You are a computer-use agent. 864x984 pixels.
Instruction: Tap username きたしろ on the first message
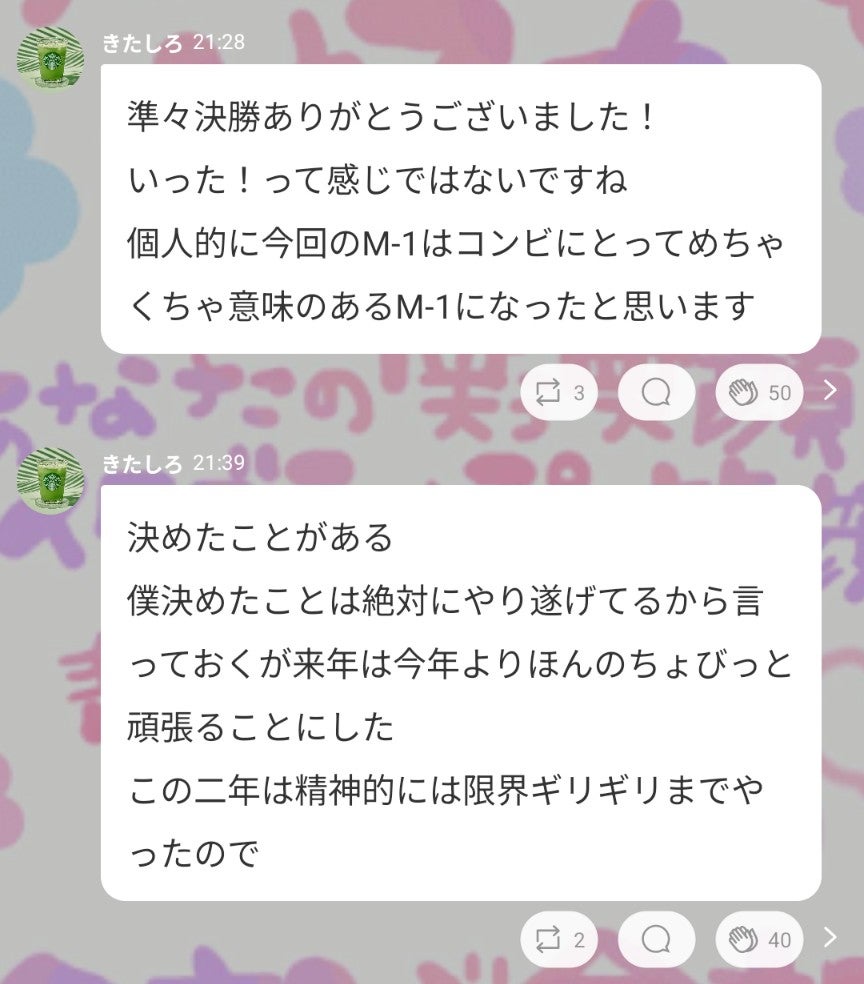pyautogui.click(x=138, y=42)
